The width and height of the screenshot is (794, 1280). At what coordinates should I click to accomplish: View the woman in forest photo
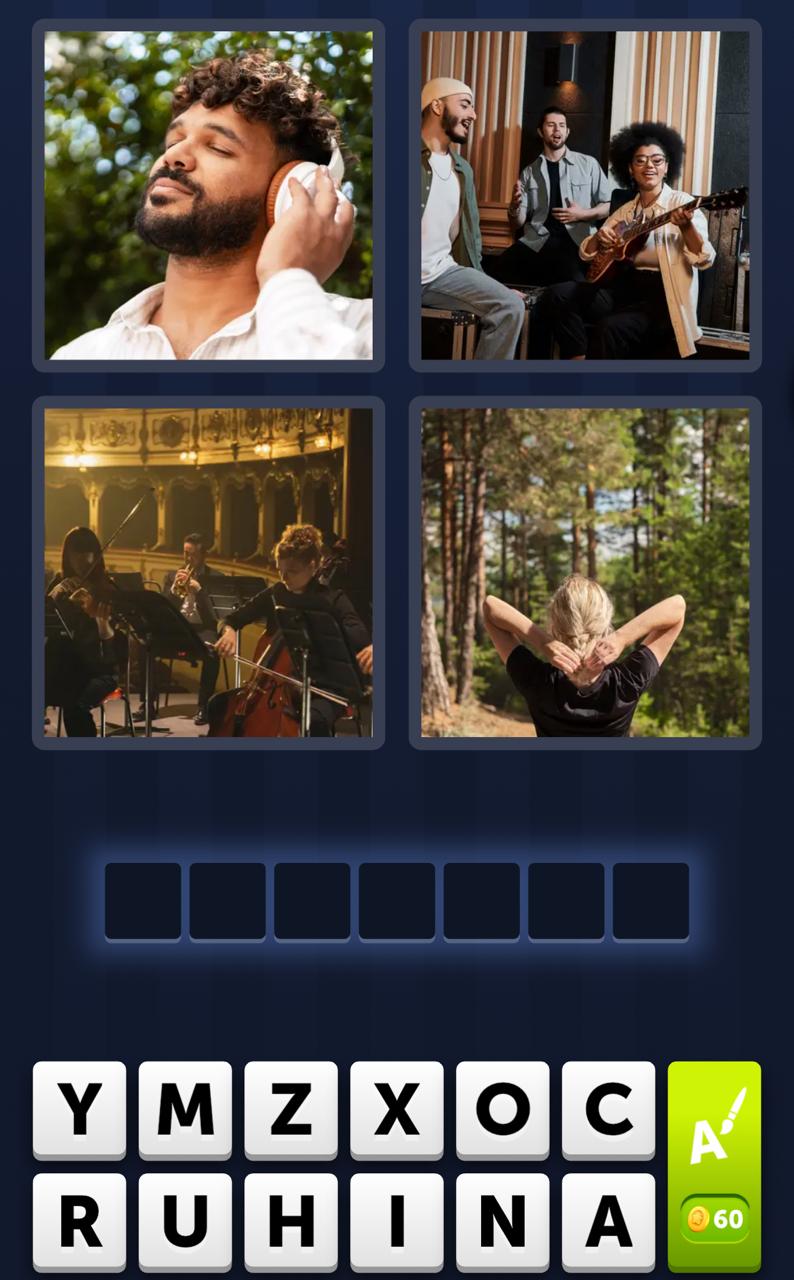(x=583, y=570)
